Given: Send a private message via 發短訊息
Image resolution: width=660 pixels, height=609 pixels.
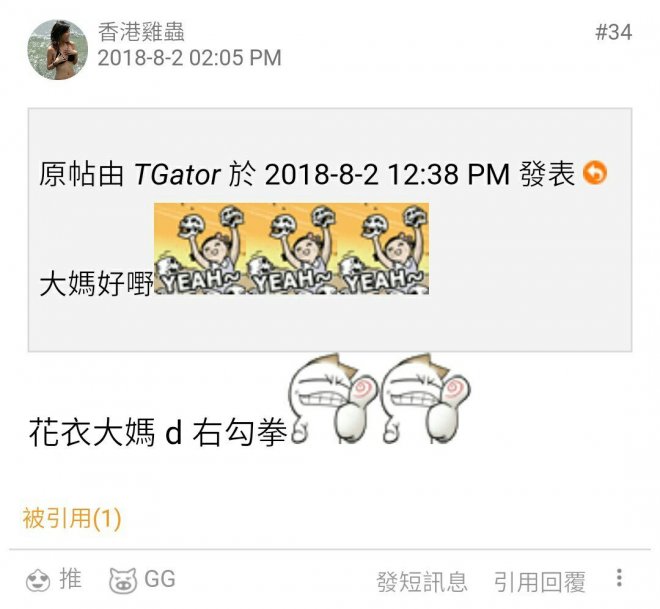Looking at the screenshot, I should [x=421, y=581].
